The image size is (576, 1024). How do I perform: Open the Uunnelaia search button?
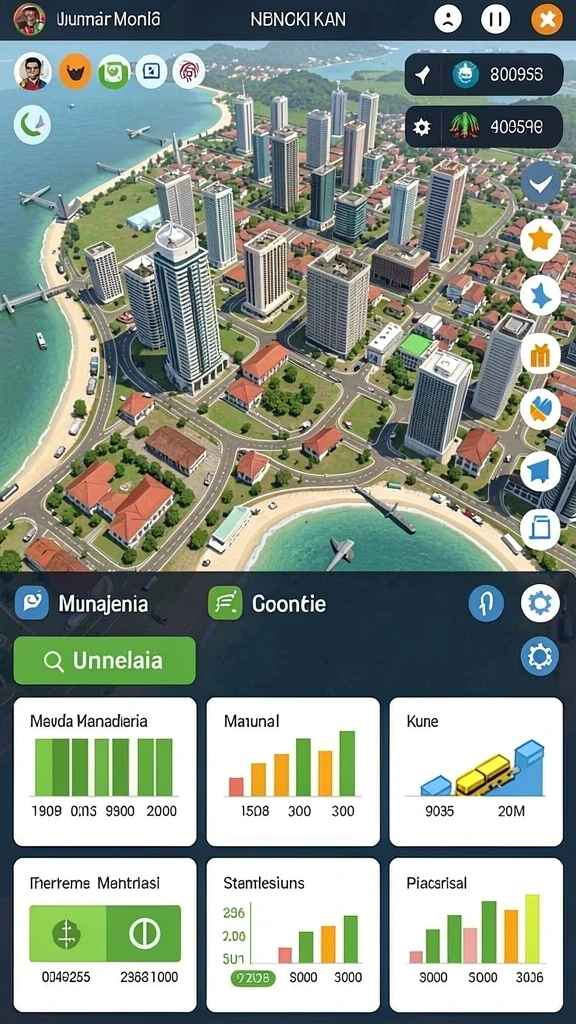point(104,661)
